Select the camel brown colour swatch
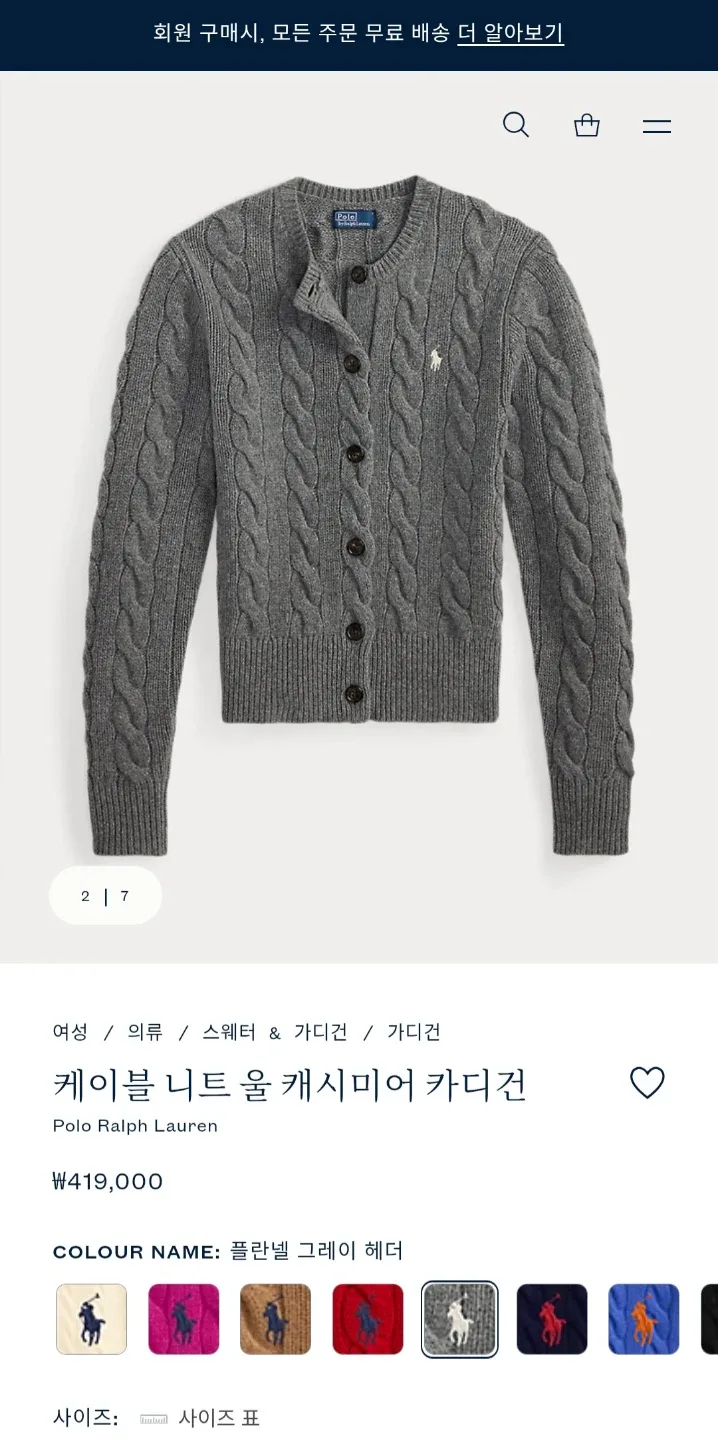This screenshot has width=718, height=1440. 275,1319
